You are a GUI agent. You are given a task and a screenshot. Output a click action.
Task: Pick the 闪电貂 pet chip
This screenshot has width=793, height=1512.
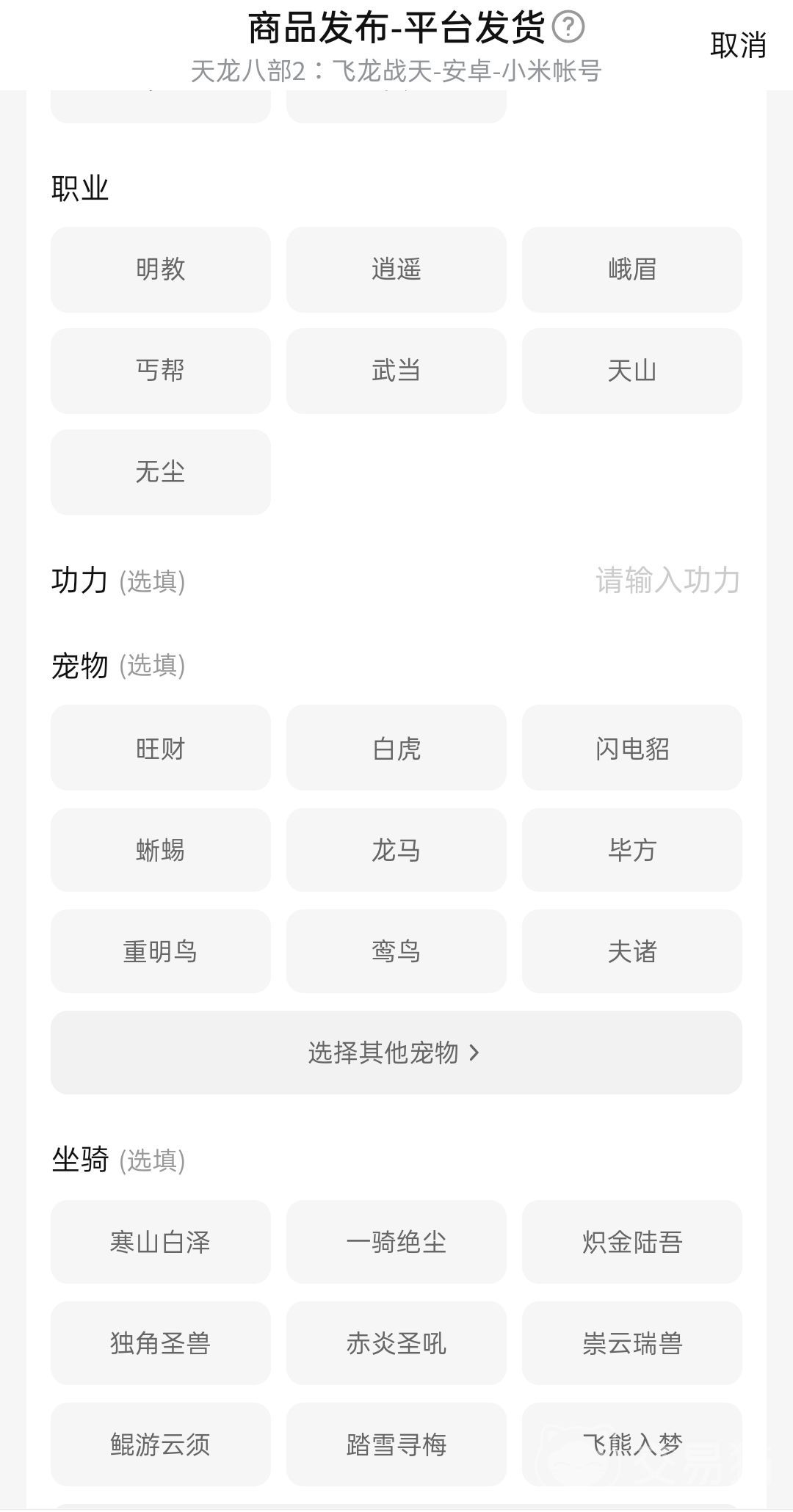[631, 748]
